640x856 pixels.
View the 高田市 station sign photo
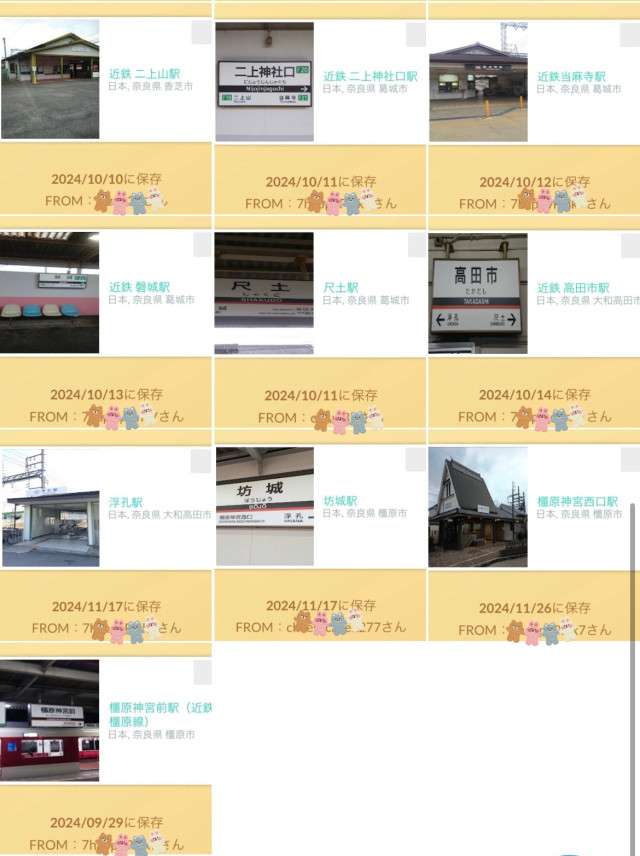pyautogui.click(x=477, y=293)
